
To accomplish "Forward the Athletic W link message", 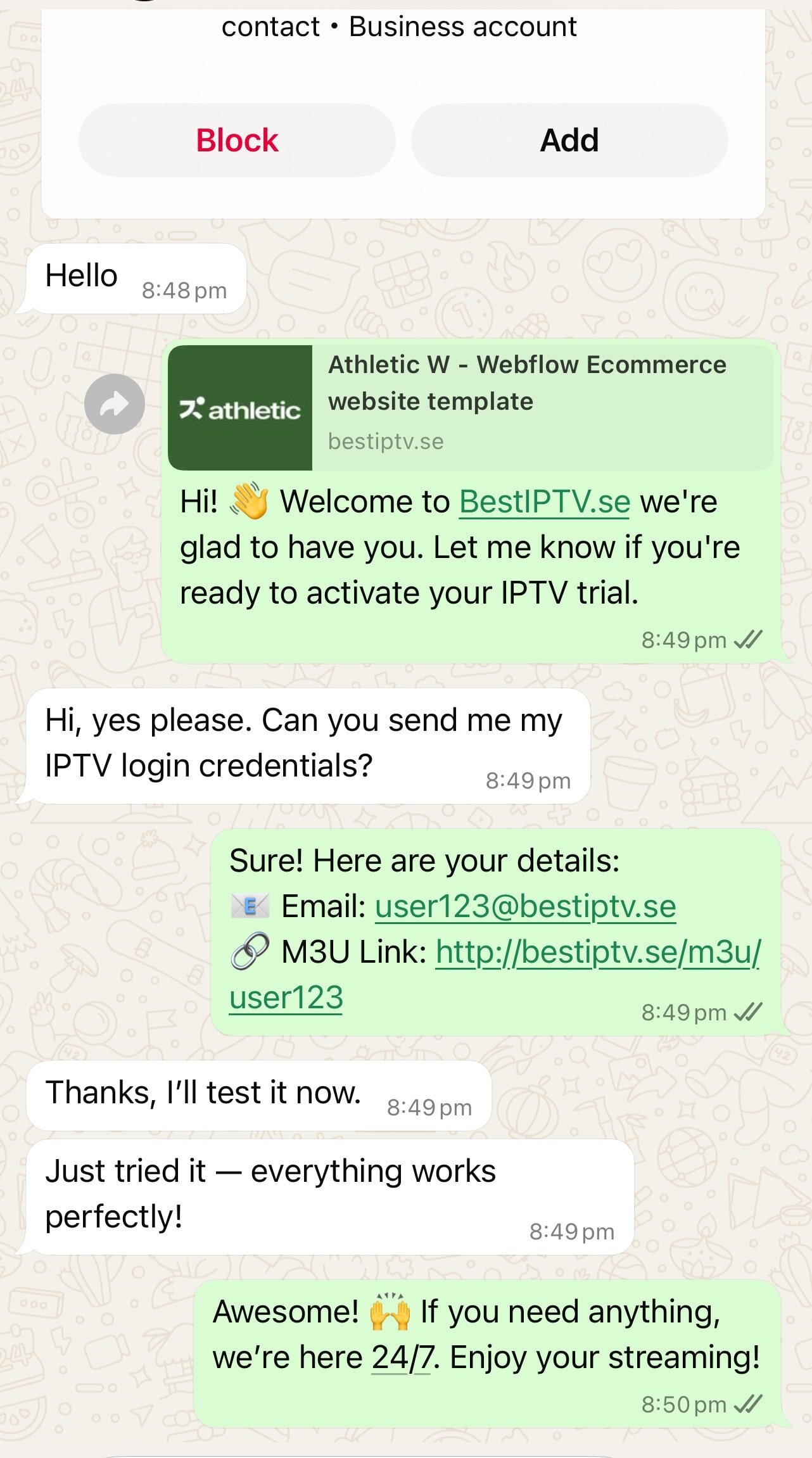I will pyautogui.click(x=115, y=404).
